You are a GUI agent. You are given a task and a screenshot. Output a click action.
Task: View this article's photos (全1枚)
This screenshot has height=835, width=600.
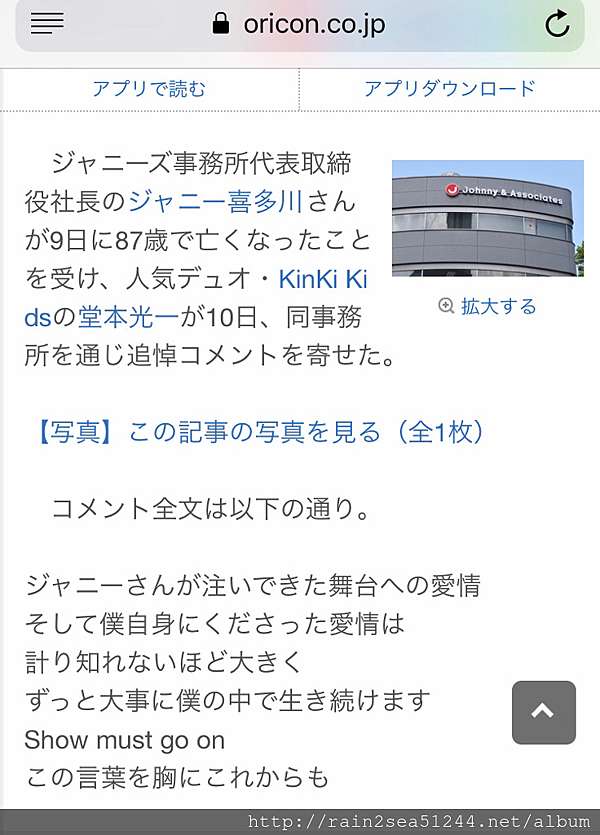click(260, 432)
